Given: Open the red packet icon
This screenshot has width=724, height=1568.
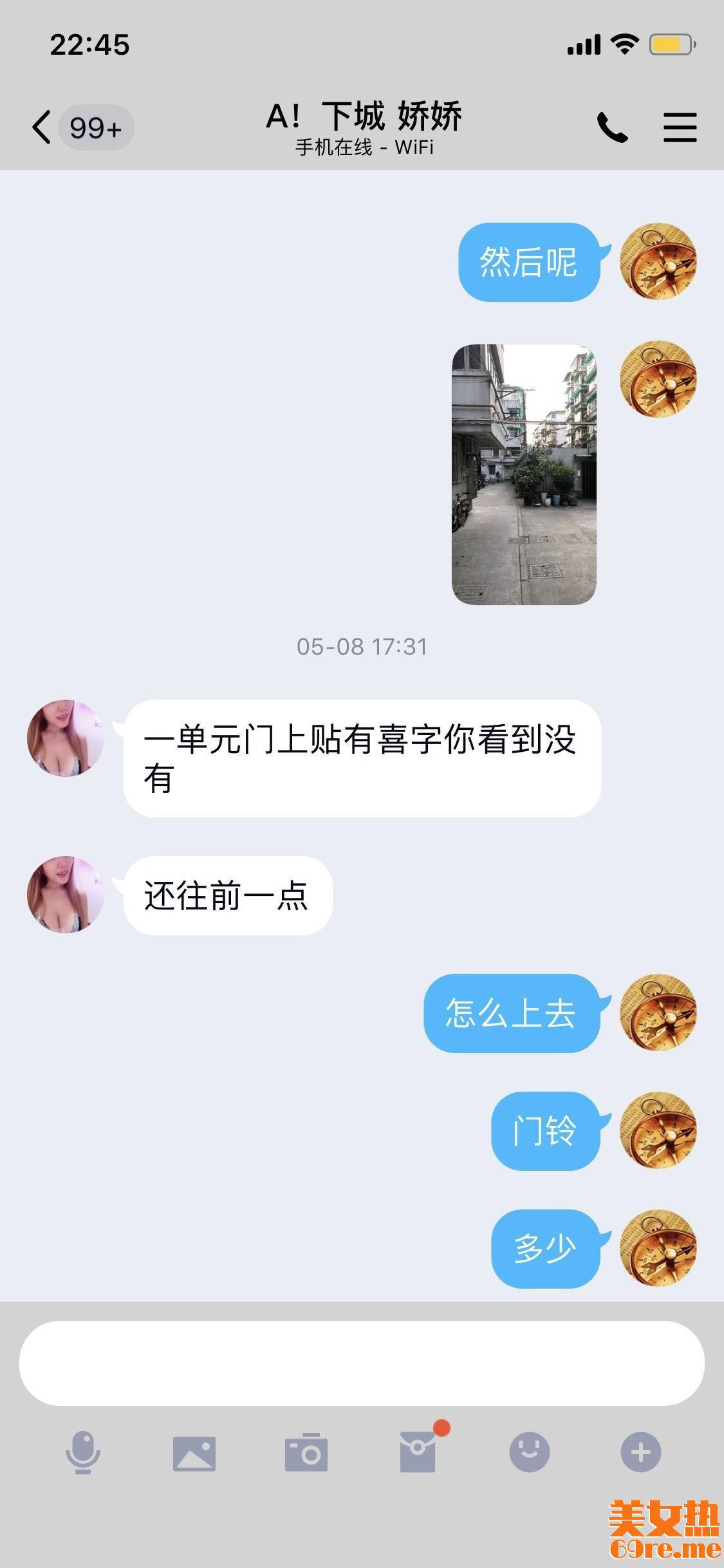Looking at the screenshot, I should (418, 1453).
